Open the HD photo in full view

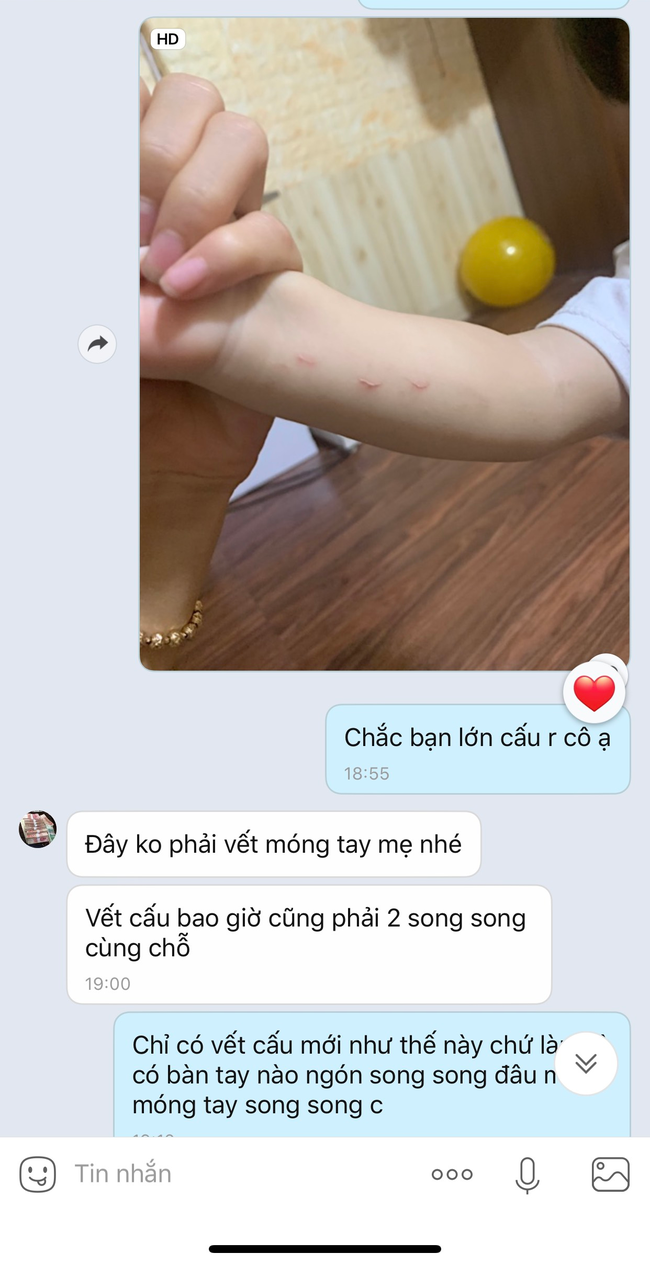384,344
